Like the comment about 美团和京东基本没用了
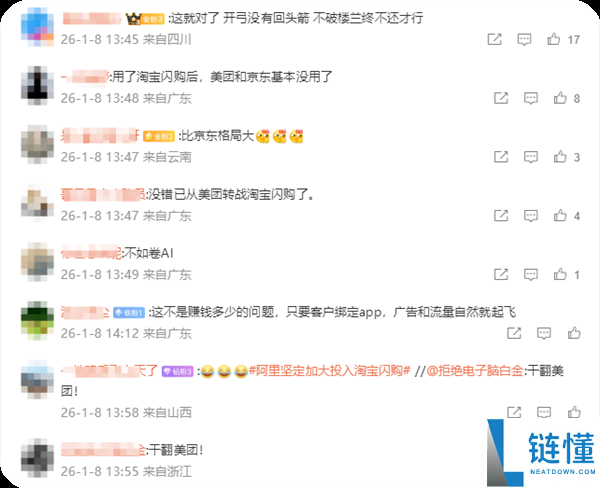The image size is (600, 488). (559, 98)
